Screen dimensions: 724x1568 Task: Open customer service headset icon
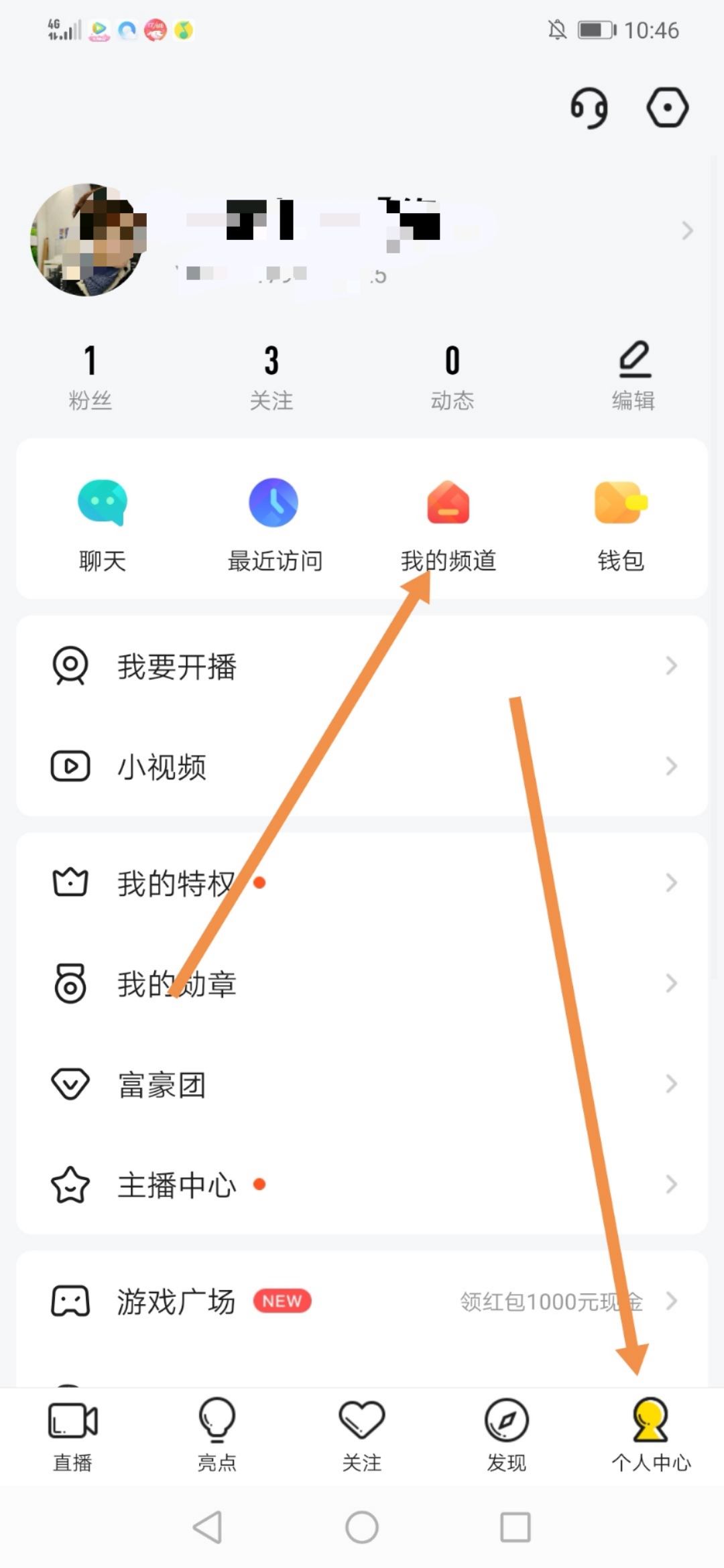[589, 108]
